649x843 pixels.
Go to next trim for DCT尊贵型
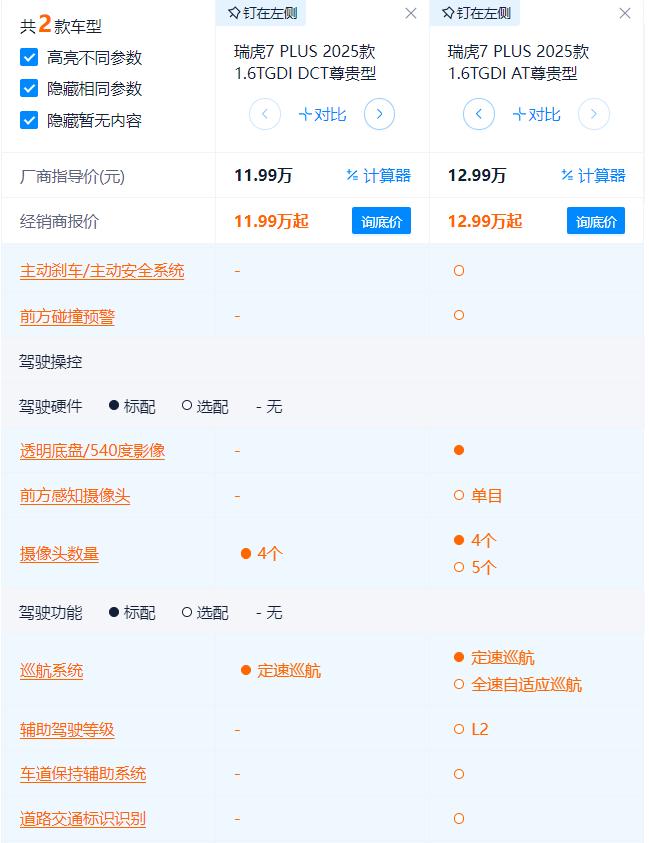[x=379, y=114]
